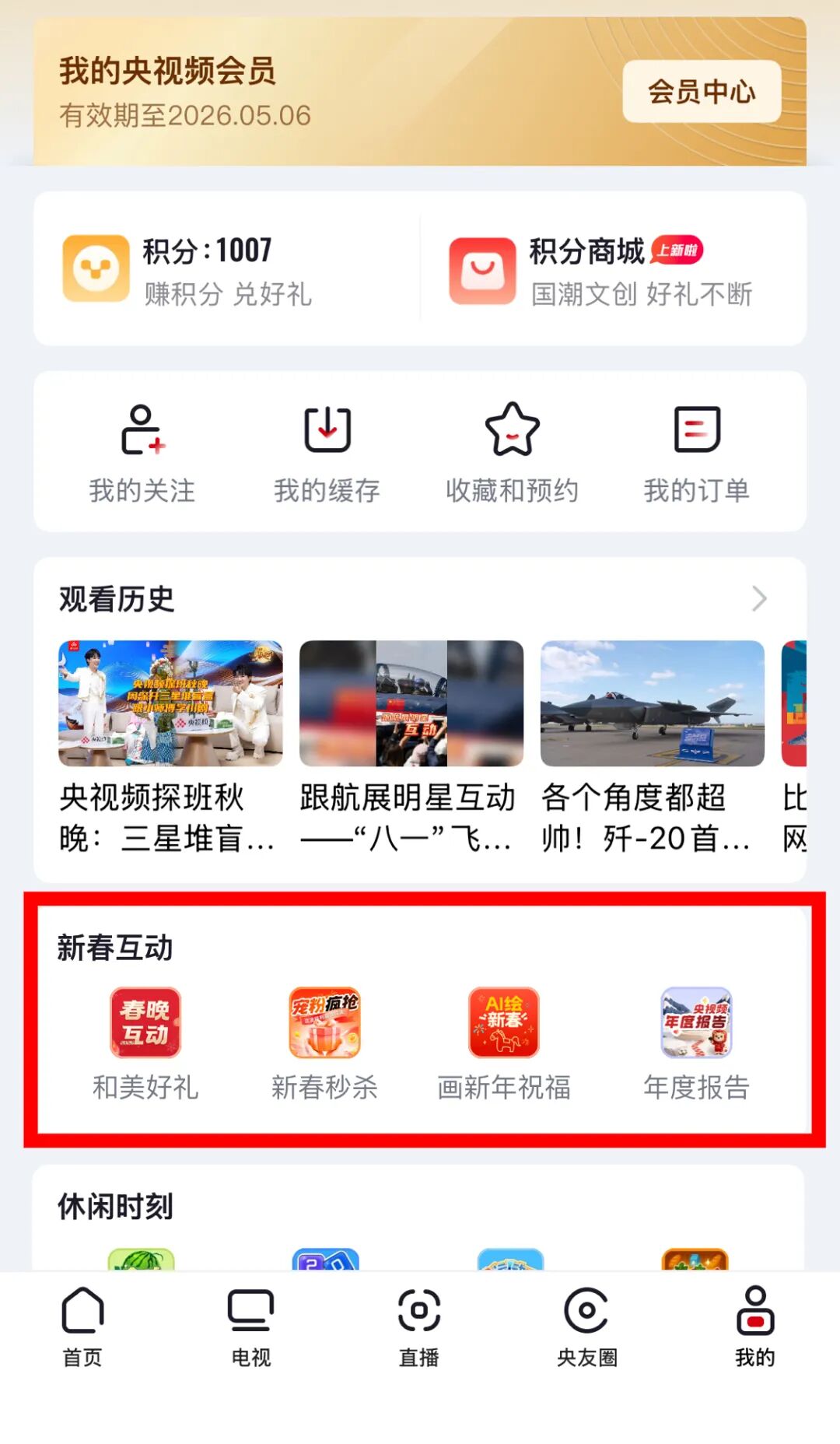
Task: Open 和美好礼 春晚互动 activity
Action: tap(145, 1043)
